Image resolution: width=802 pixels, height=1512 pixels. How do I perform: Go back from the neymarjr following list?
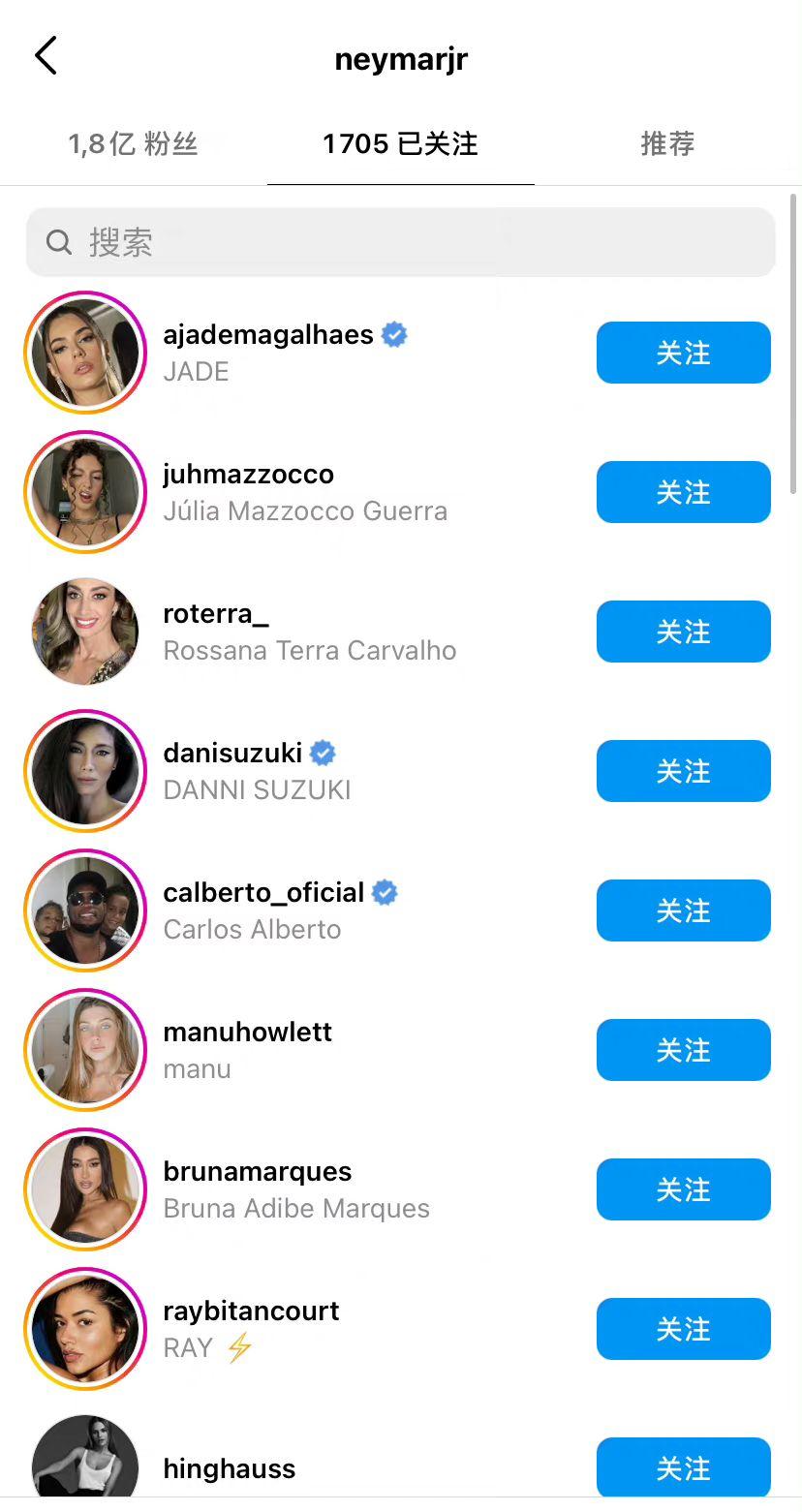[46, 56]
